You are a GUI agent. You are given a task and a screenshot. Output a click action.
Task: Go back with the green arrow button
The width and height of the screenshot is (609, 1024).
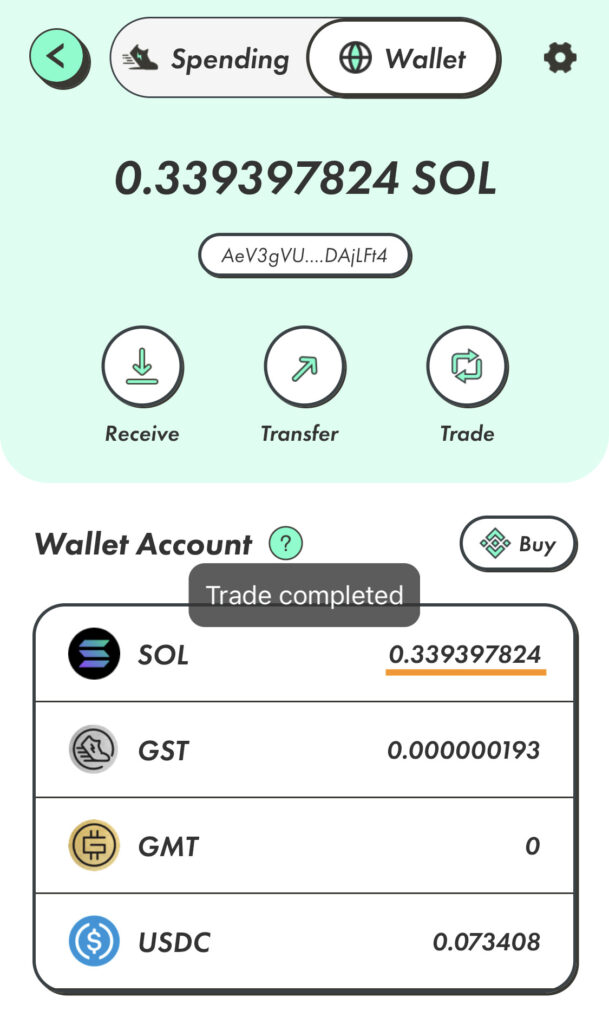(x=57, y=57)
